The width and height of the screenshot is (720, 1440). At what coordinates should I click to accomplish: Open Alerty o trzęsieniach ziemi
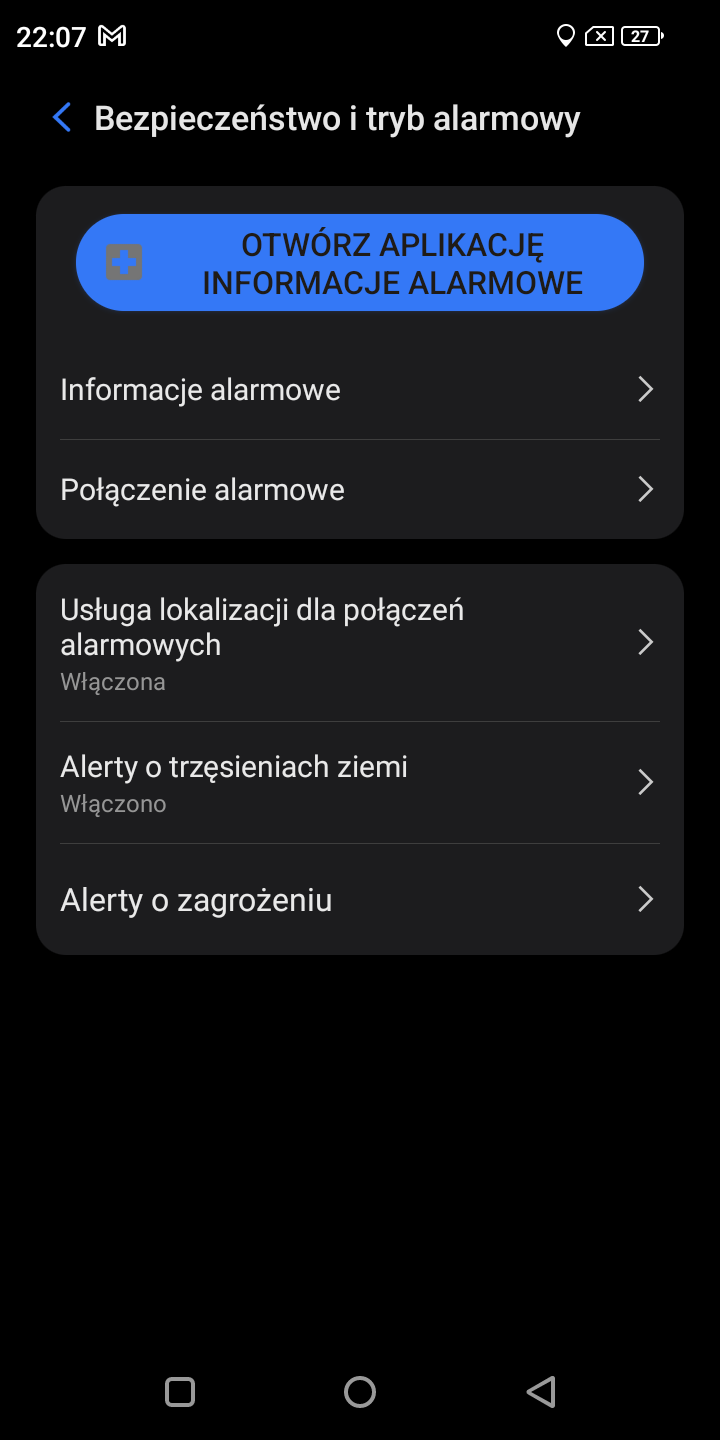[x=360, y=782]
